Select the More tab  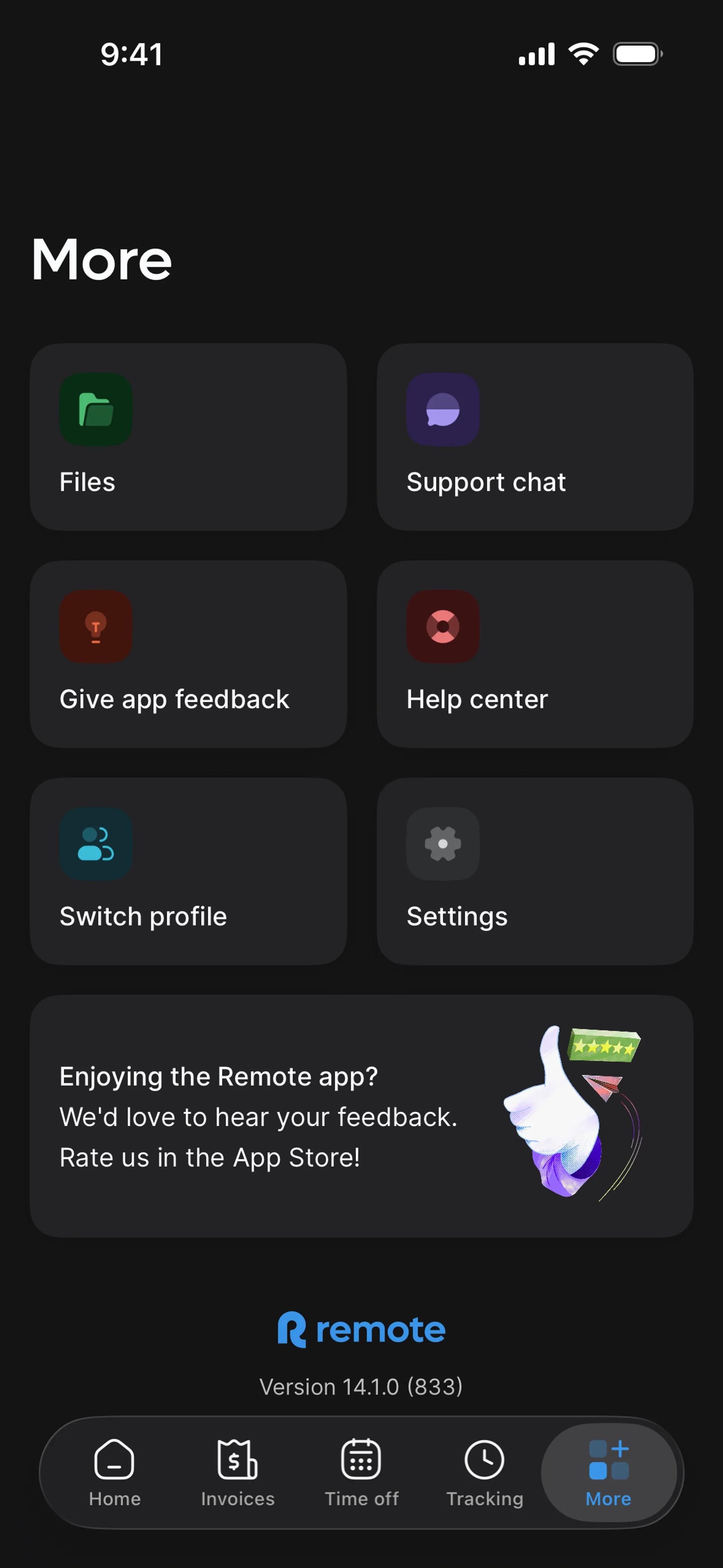tap(608, 1472)
